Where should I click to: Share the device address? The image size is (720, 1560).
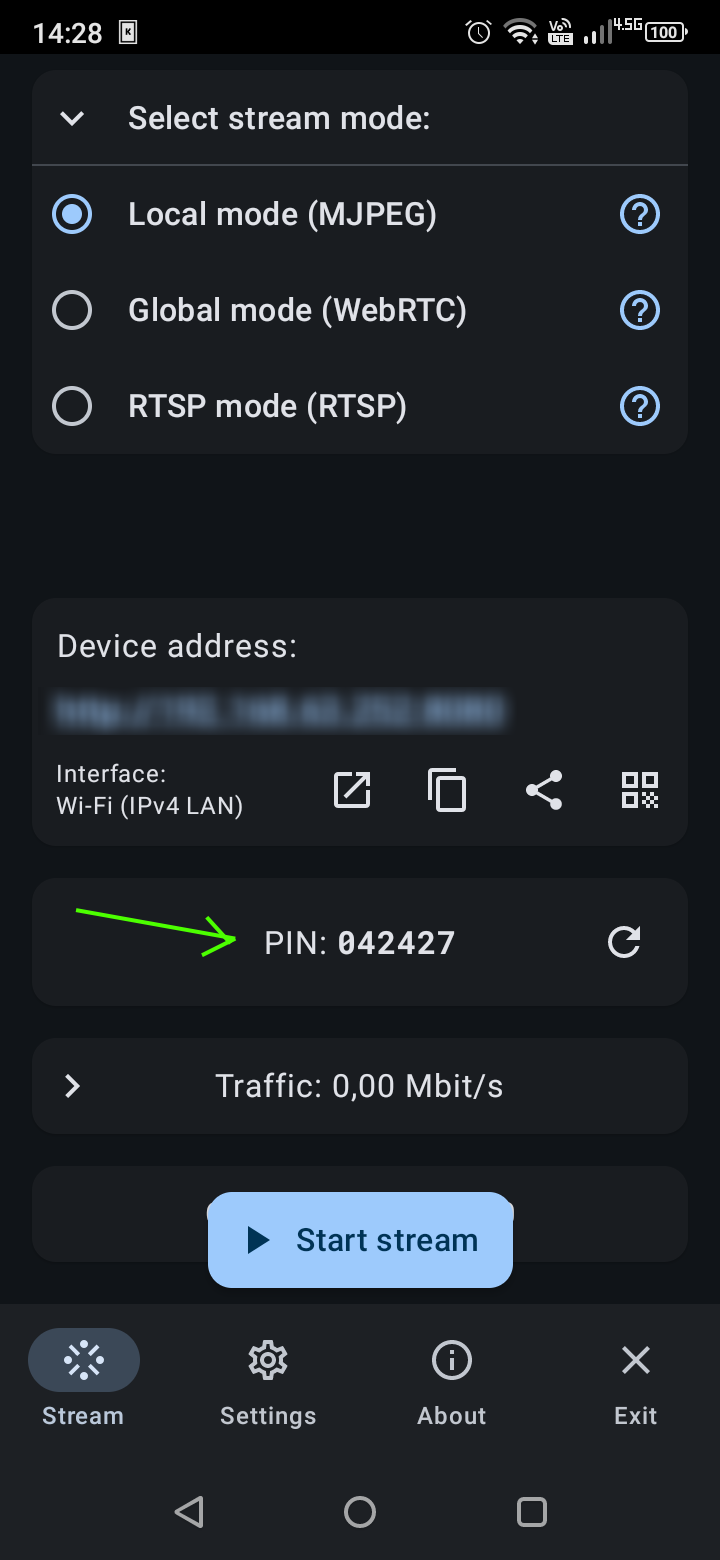click(x=544, y=790)
